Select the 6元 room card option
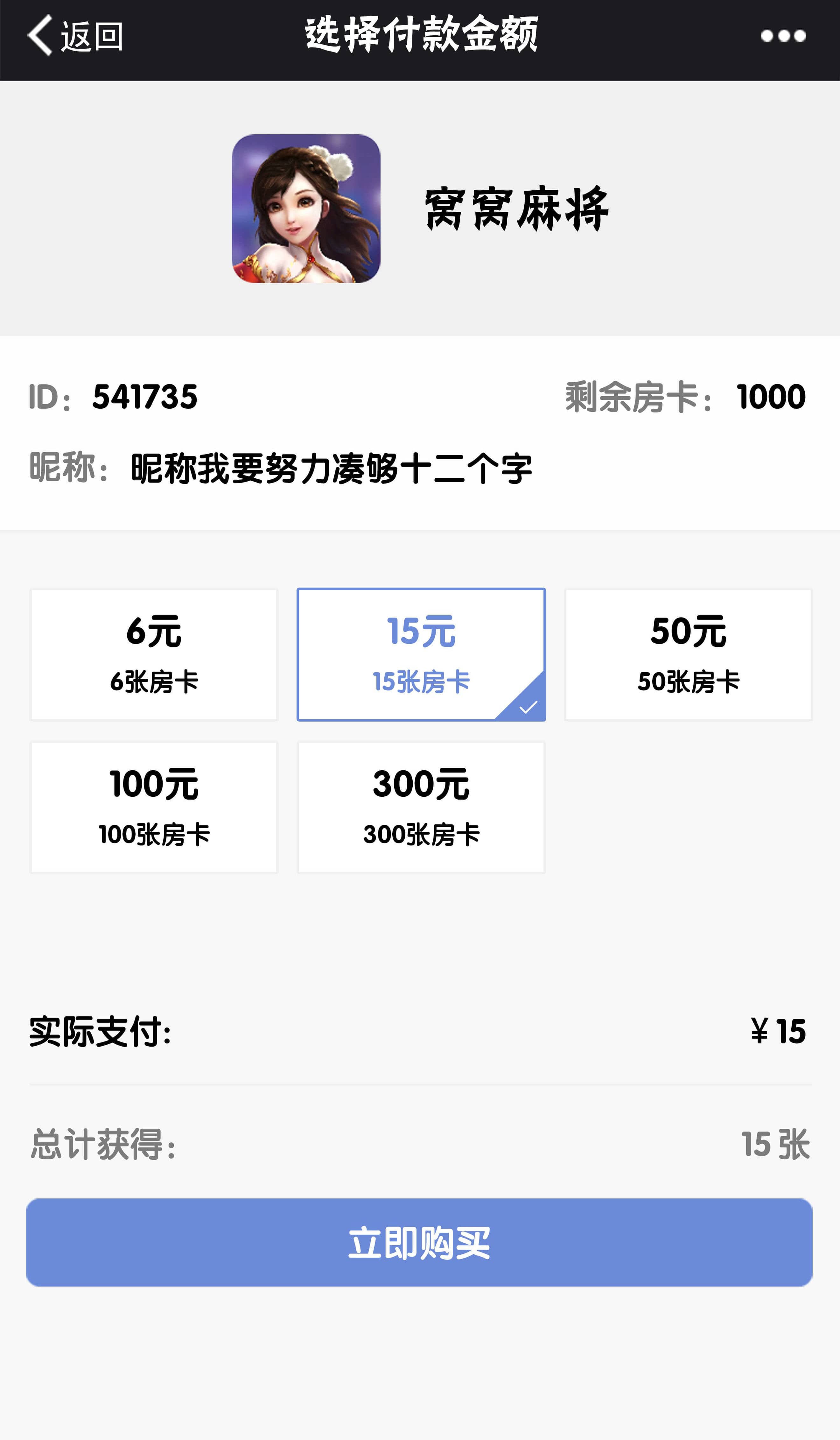The height and width of the screenshot is (1440, 840). click(154, 654)
